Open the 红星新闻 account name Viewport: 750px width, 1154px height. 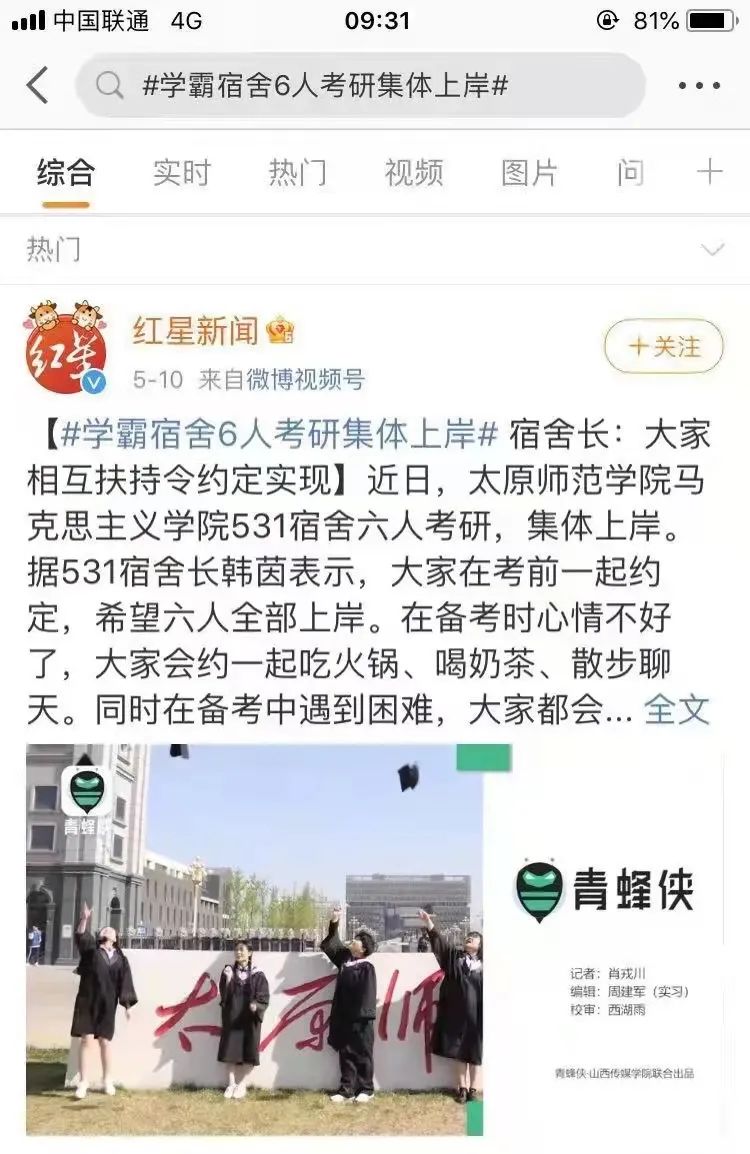point(195,330)
